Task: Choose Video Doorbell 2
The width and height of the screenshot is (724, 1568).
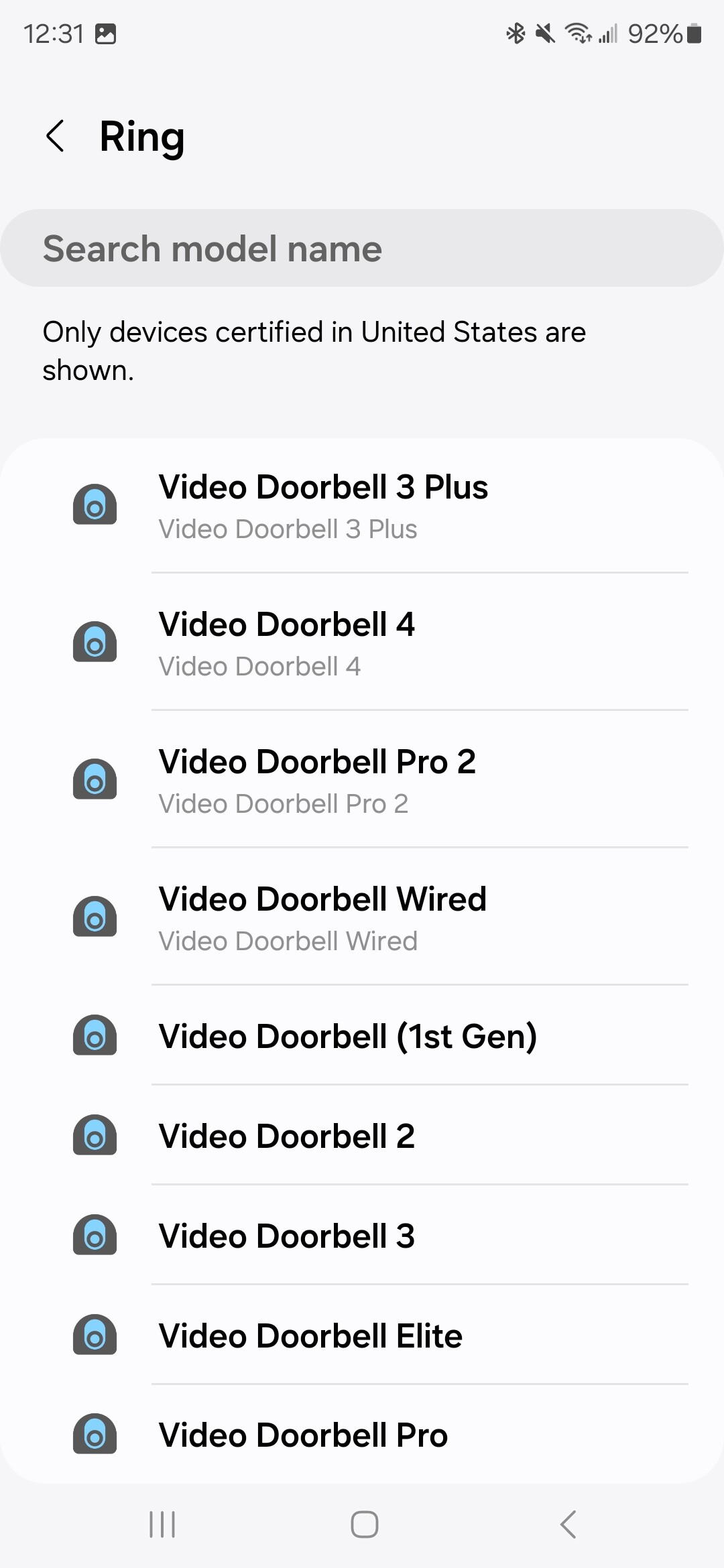Action: point(362,1135)
